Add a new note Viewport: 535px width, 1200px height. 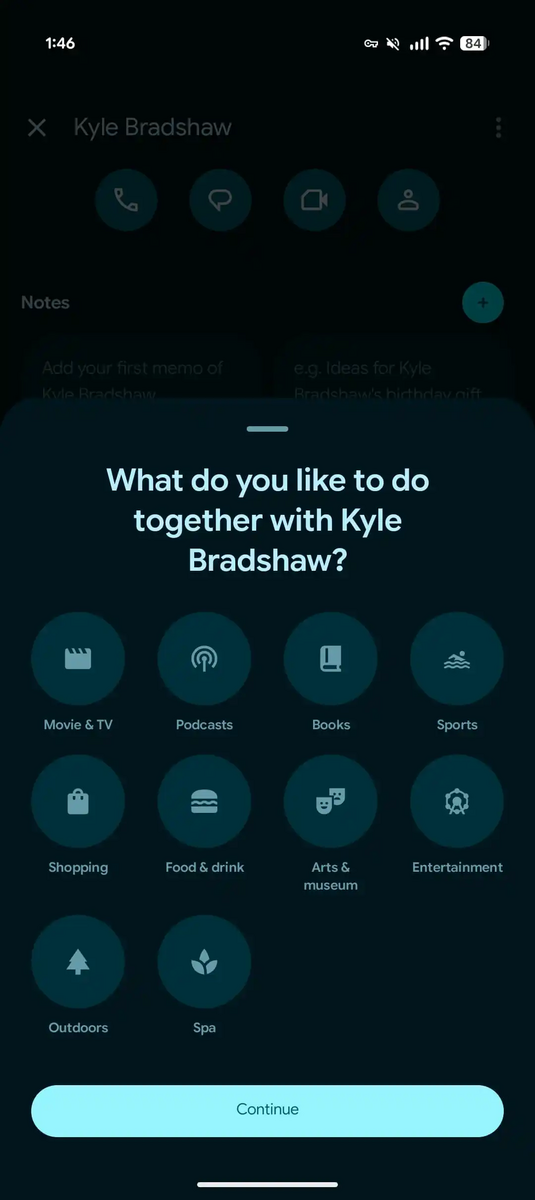click(x=483, y=302)
